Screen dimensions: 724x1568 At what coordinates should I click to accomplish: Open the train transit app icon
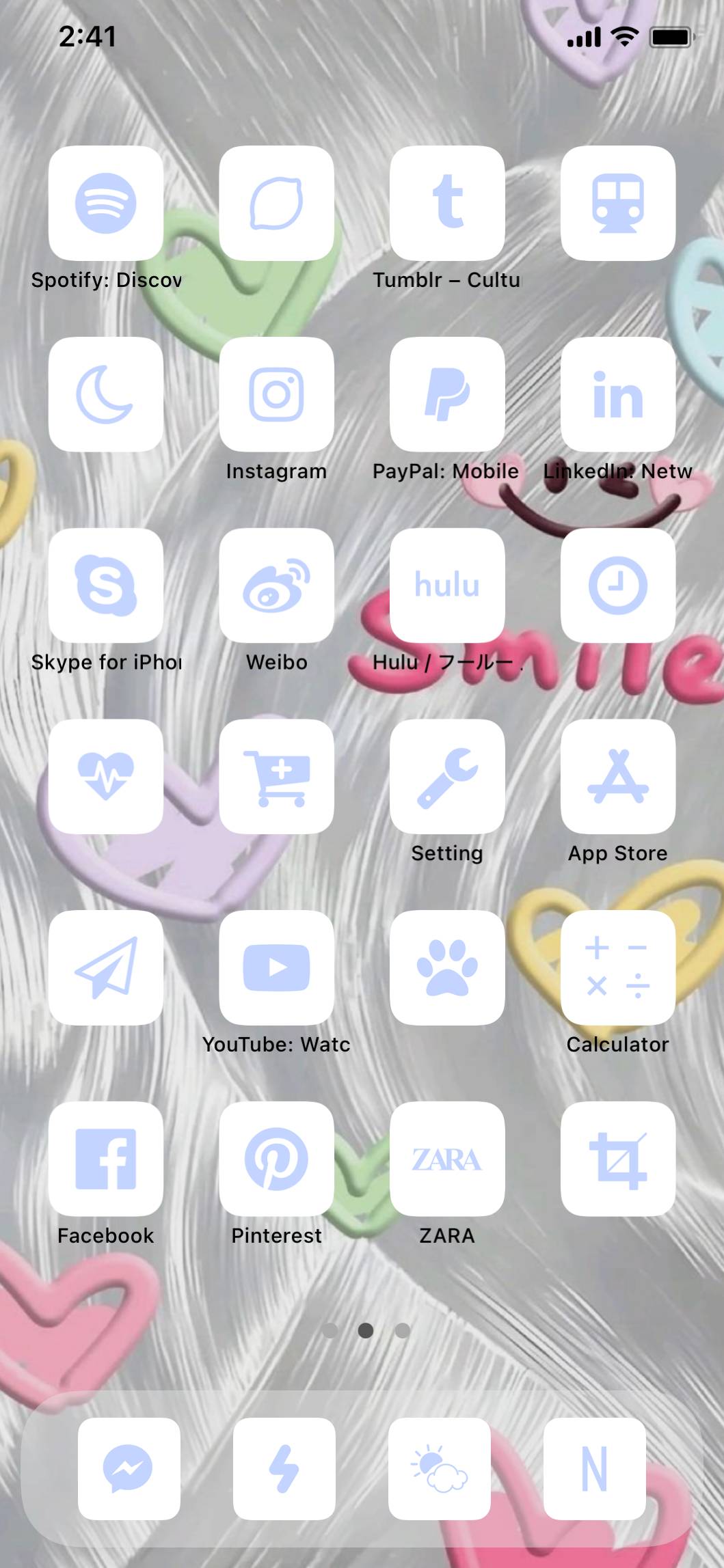617,203
